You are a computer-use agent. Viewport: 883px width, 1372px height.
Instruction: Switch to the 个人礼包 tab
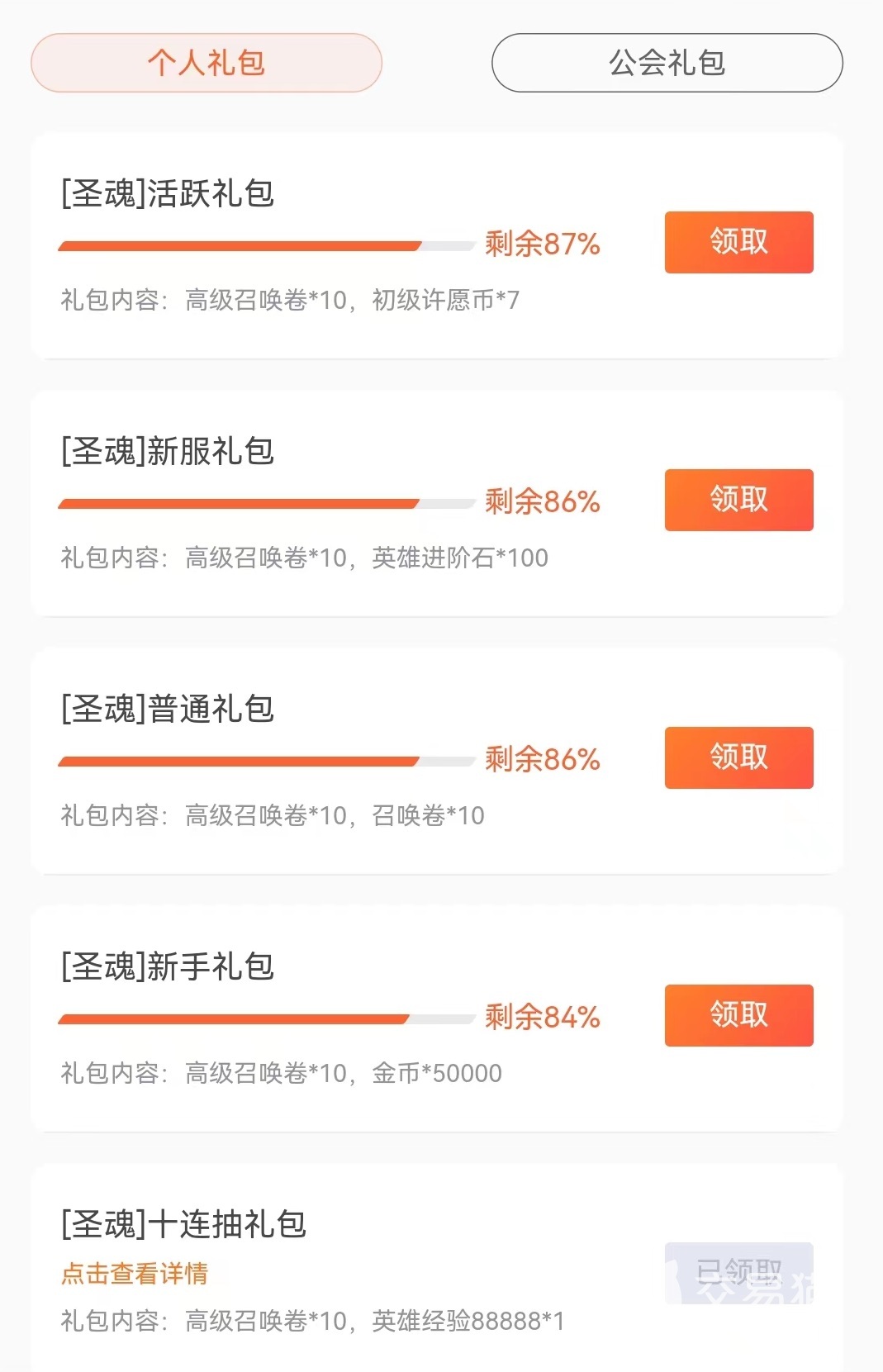207,63
